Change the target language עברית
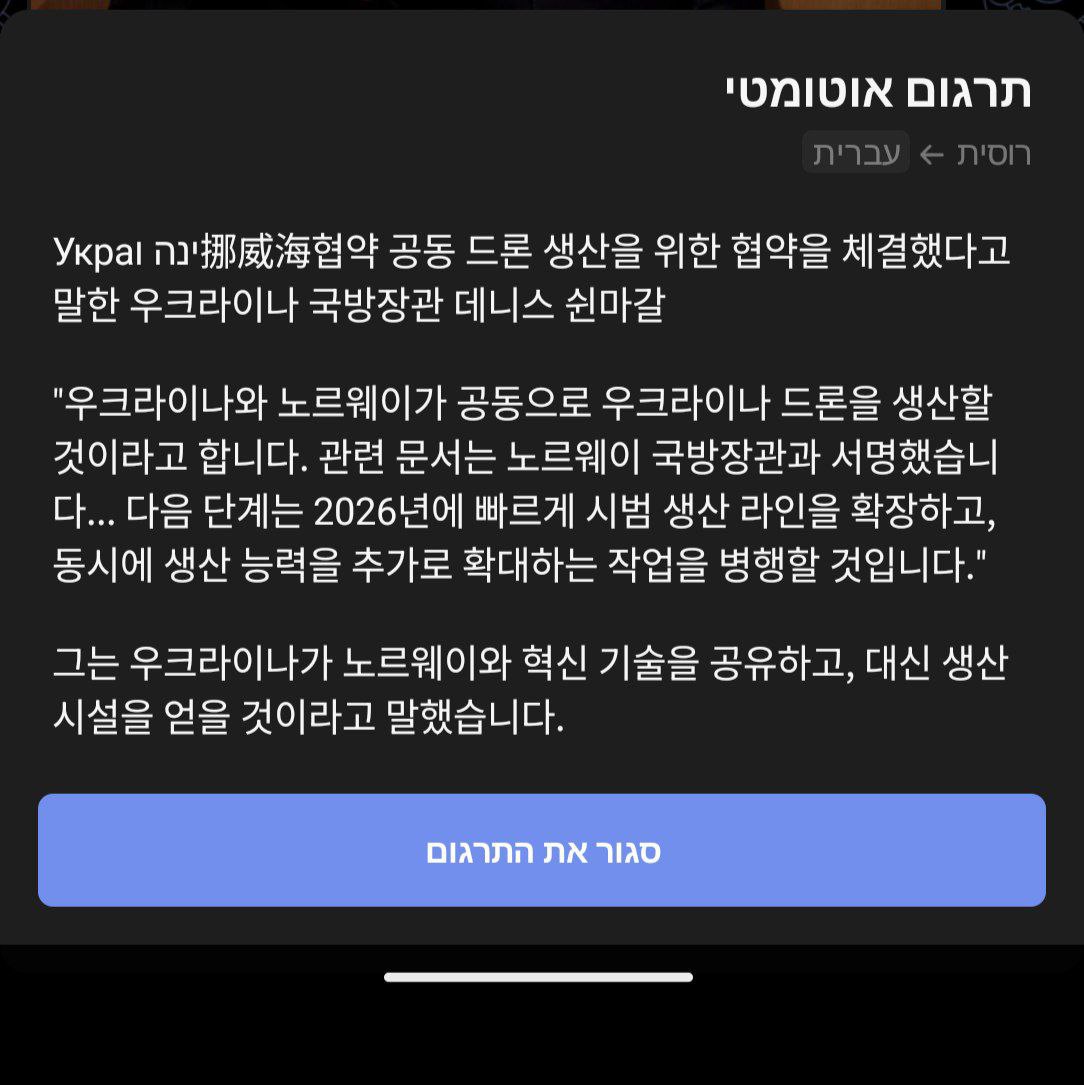Viewport: 1084px width, 1085px height. 856,154
